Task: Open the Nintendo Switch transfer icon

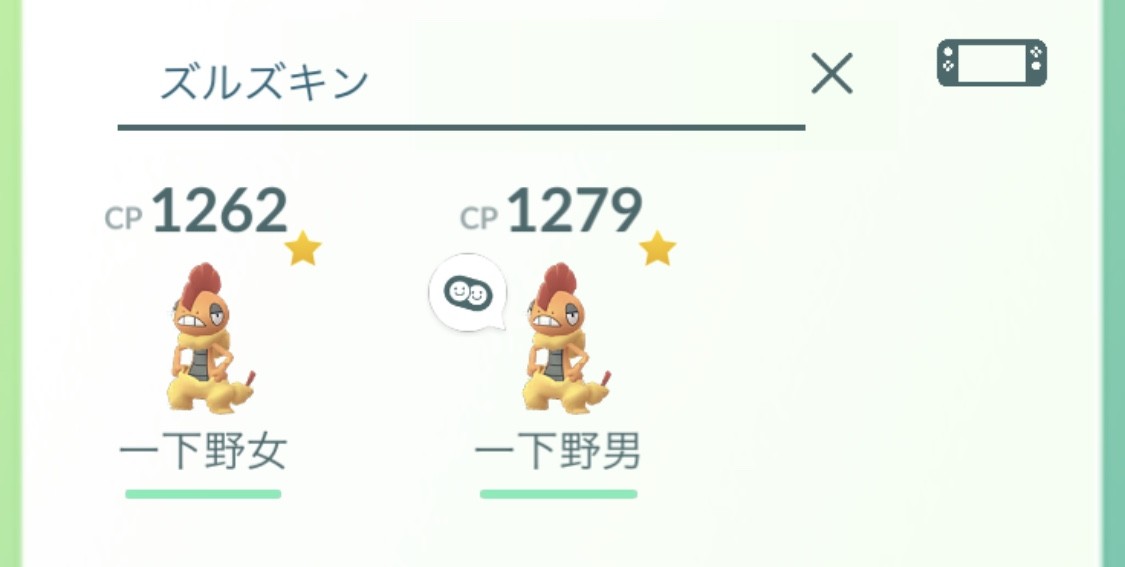Action: [x=991, y=63]
